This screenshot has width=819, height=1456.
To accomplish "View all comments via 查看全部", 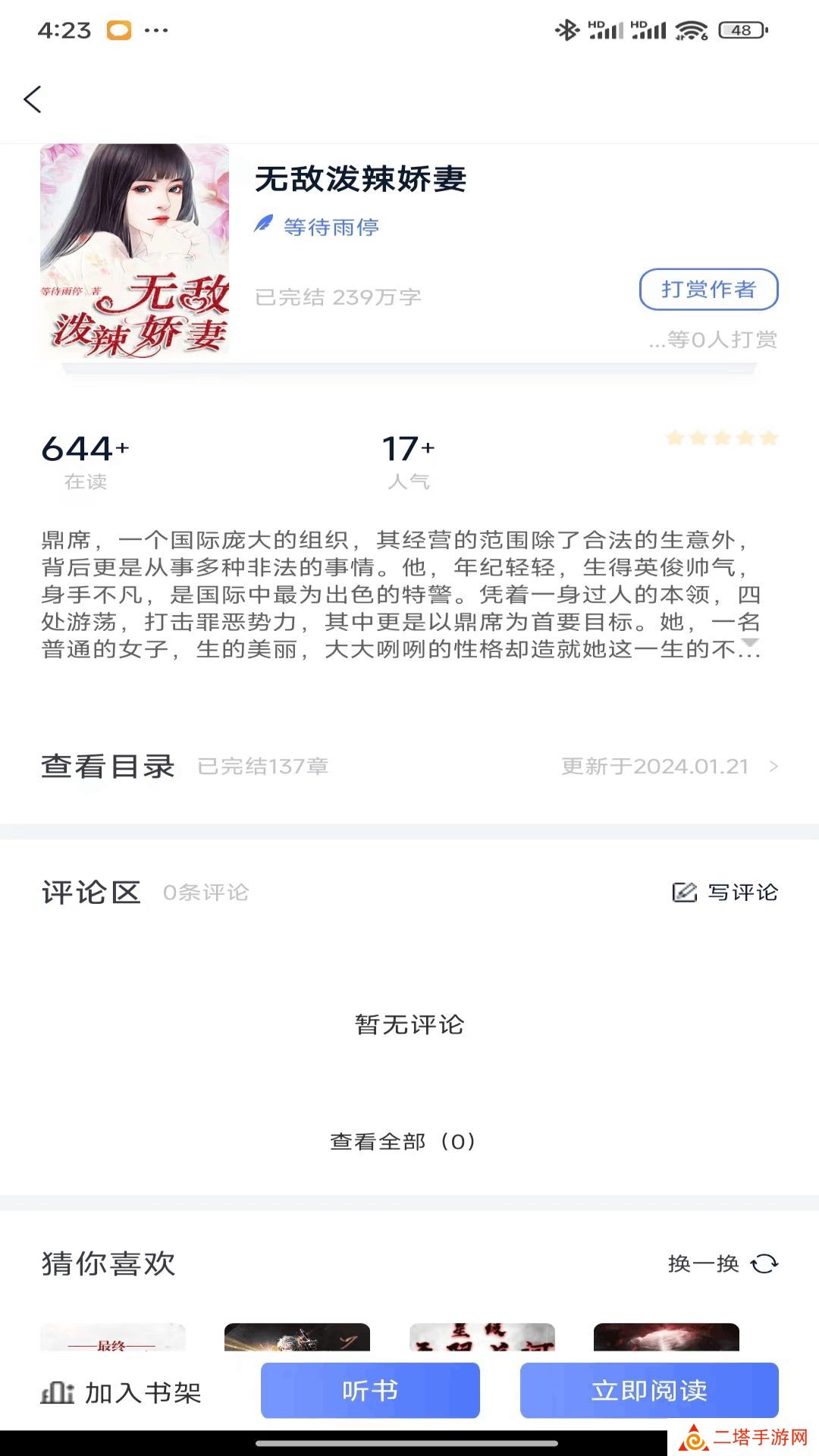I will [403, 1141].
